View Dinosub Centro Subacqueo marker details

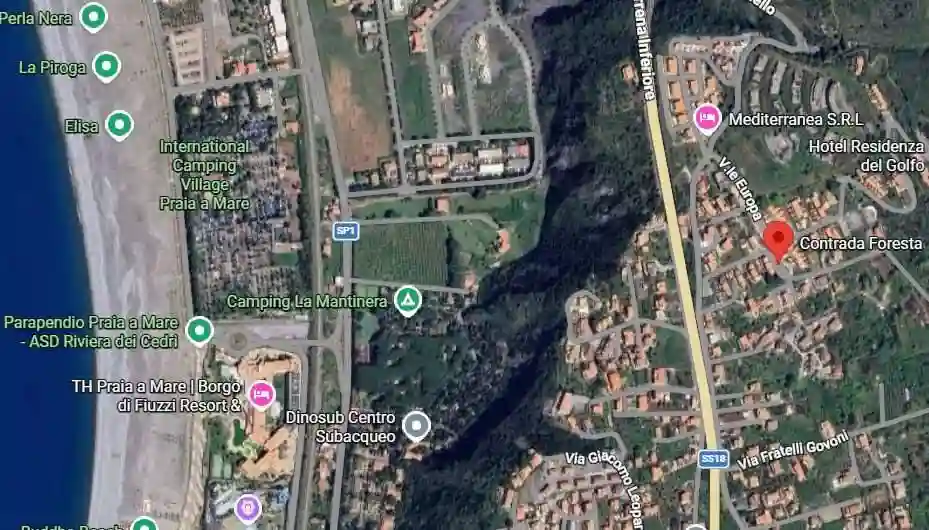coord(416,427)
